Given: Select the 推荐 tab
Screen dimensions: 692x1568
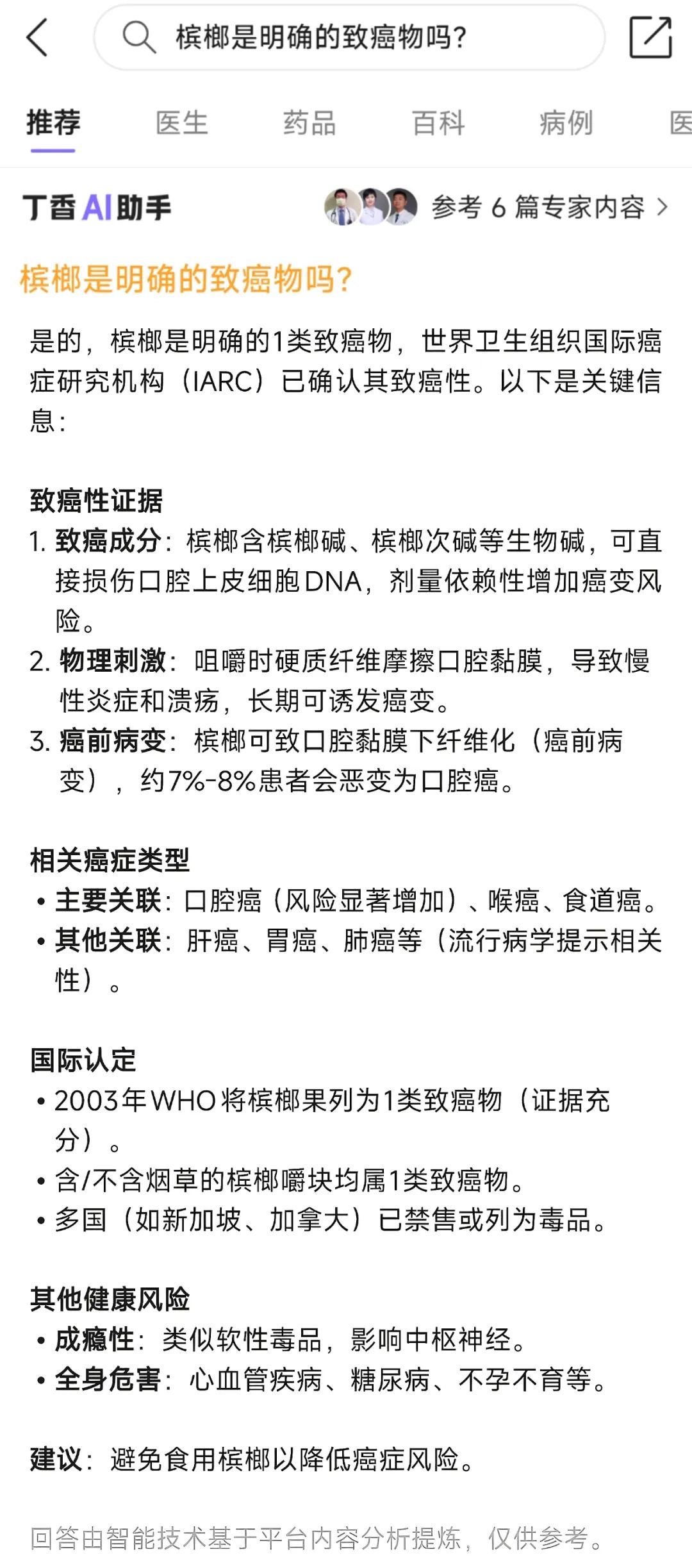Looking at the screenshot, I should click(53, 122).
